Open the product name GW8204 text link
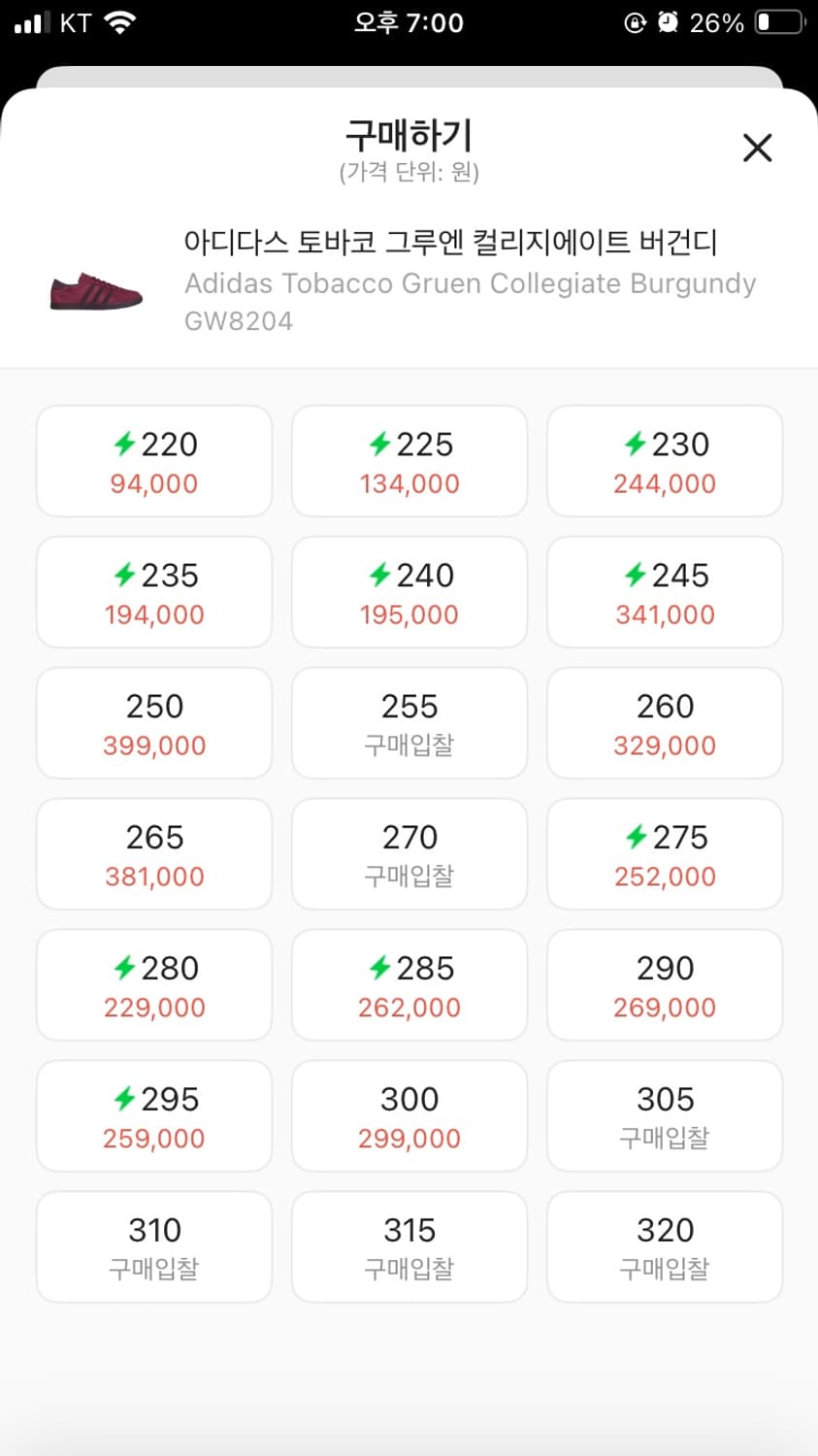 click(x=239, y=320)
